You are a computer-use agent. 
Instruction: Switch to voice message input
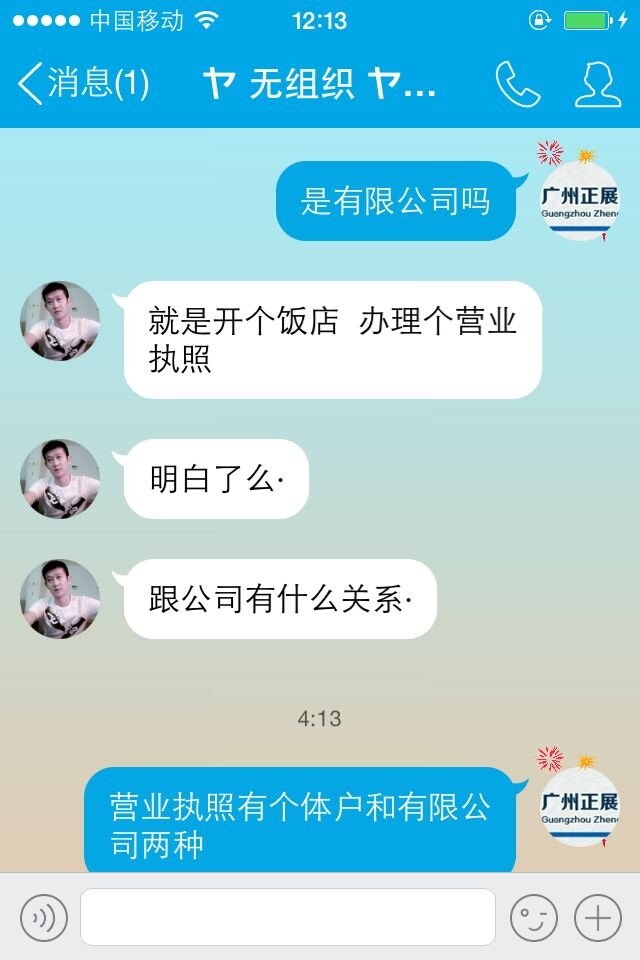point(44,917)
